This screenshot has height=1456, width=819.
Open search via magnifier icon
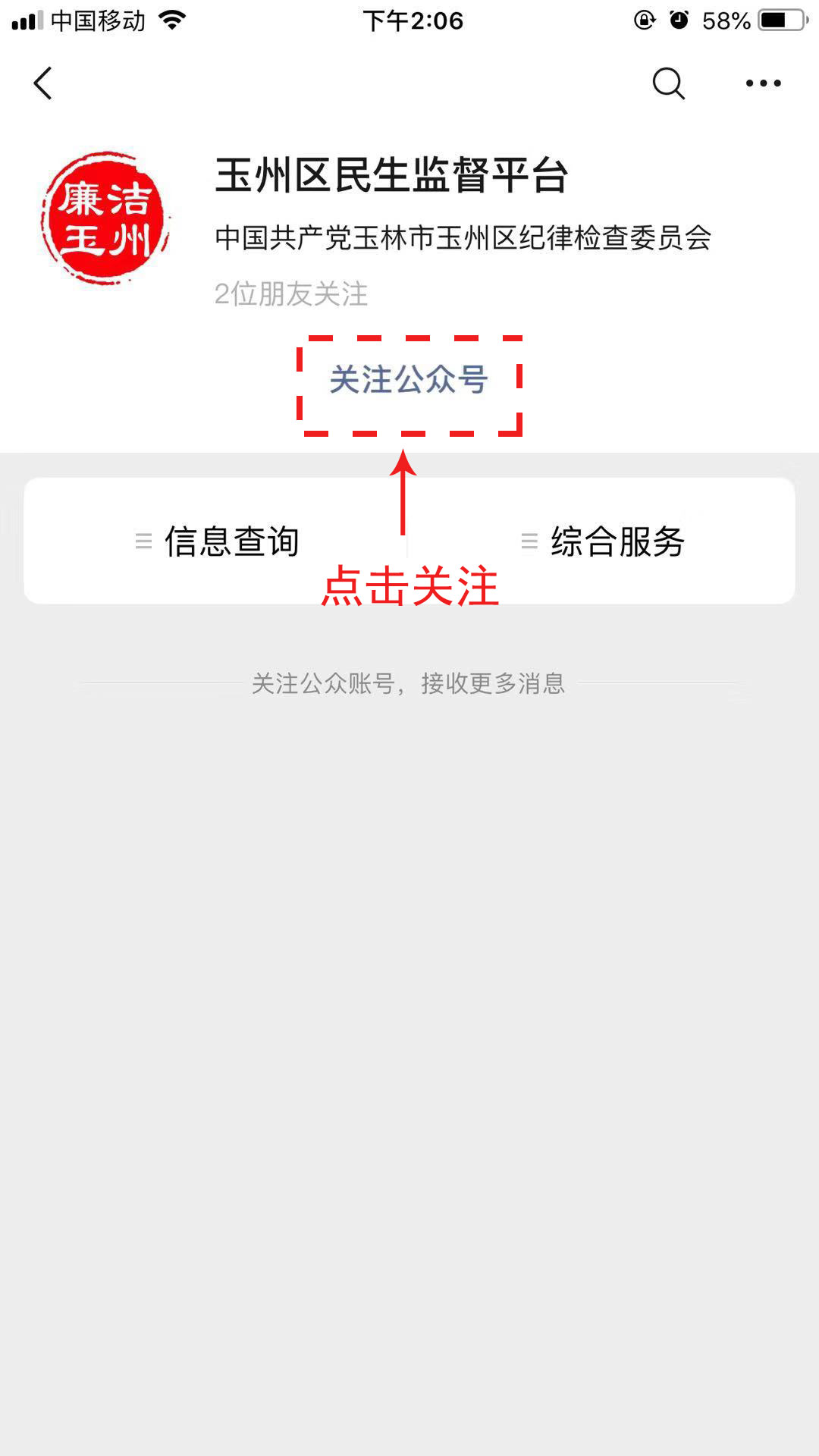point(668,83)
